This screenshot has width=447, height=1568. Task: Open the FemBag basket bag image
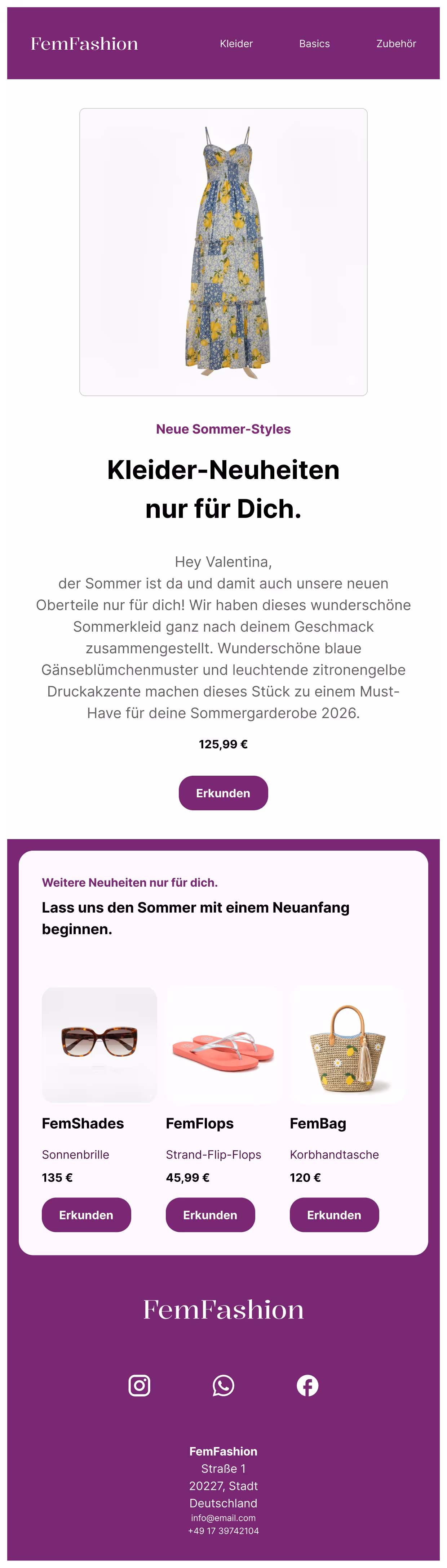pyautogui.click(x=347, y=1044)
